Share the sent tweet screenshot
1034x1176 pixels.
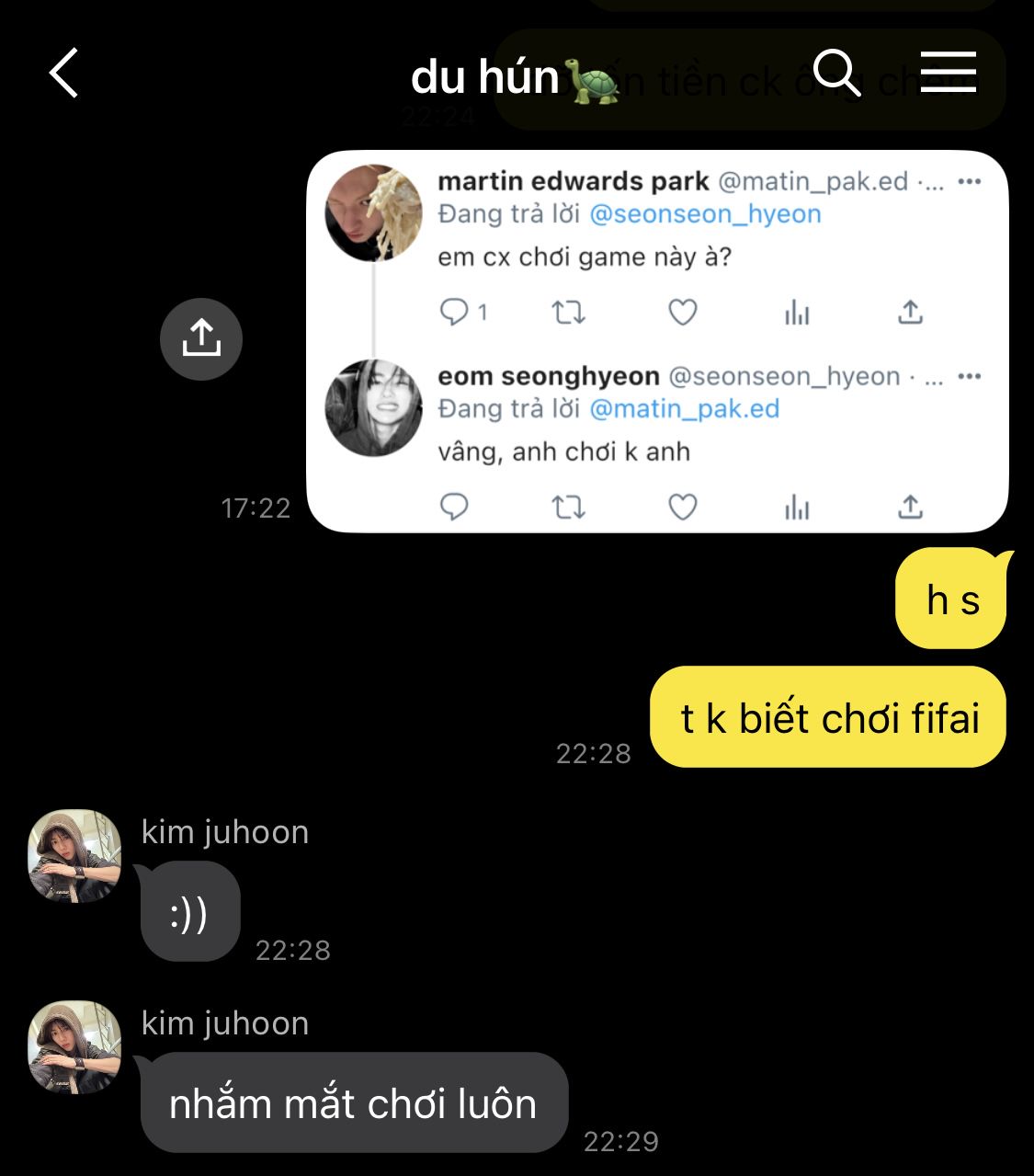[x=201, y=339]
